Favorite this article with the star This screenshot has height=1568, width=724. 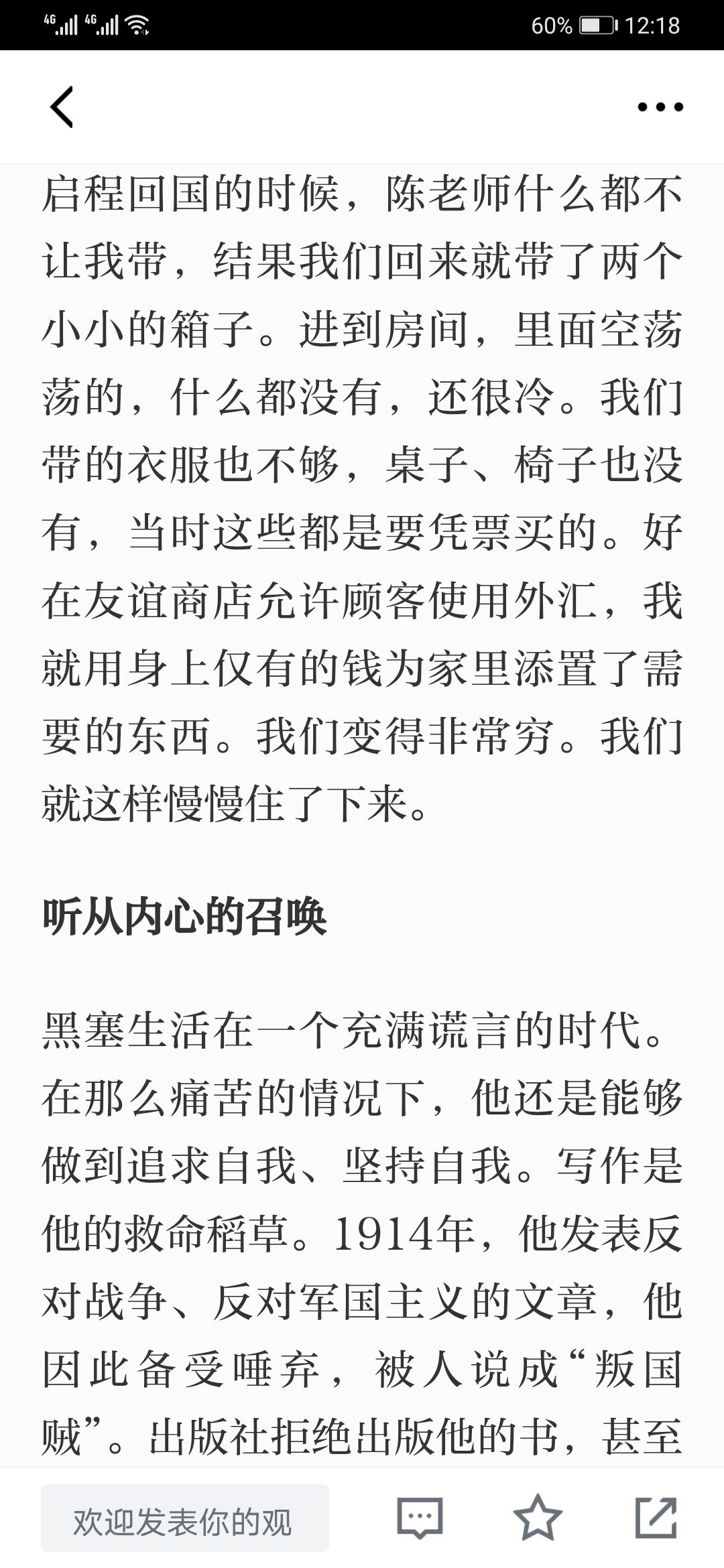(538, 1517)
